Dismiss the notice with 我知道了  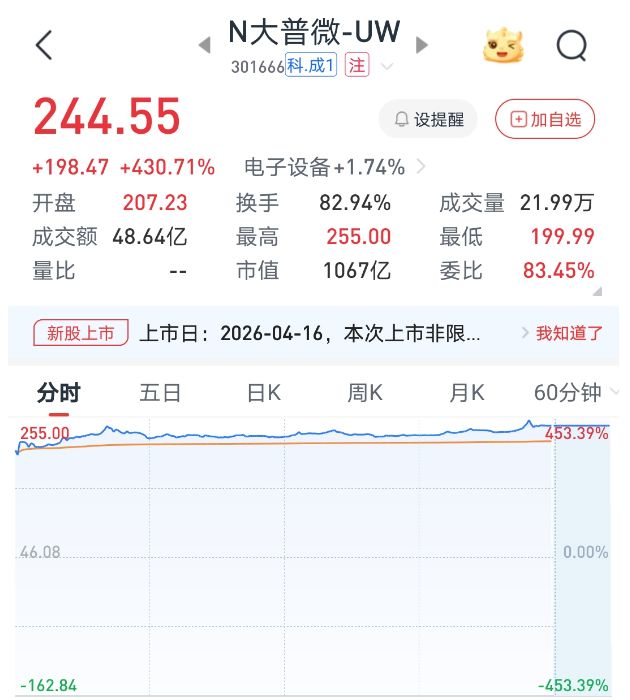563,333
